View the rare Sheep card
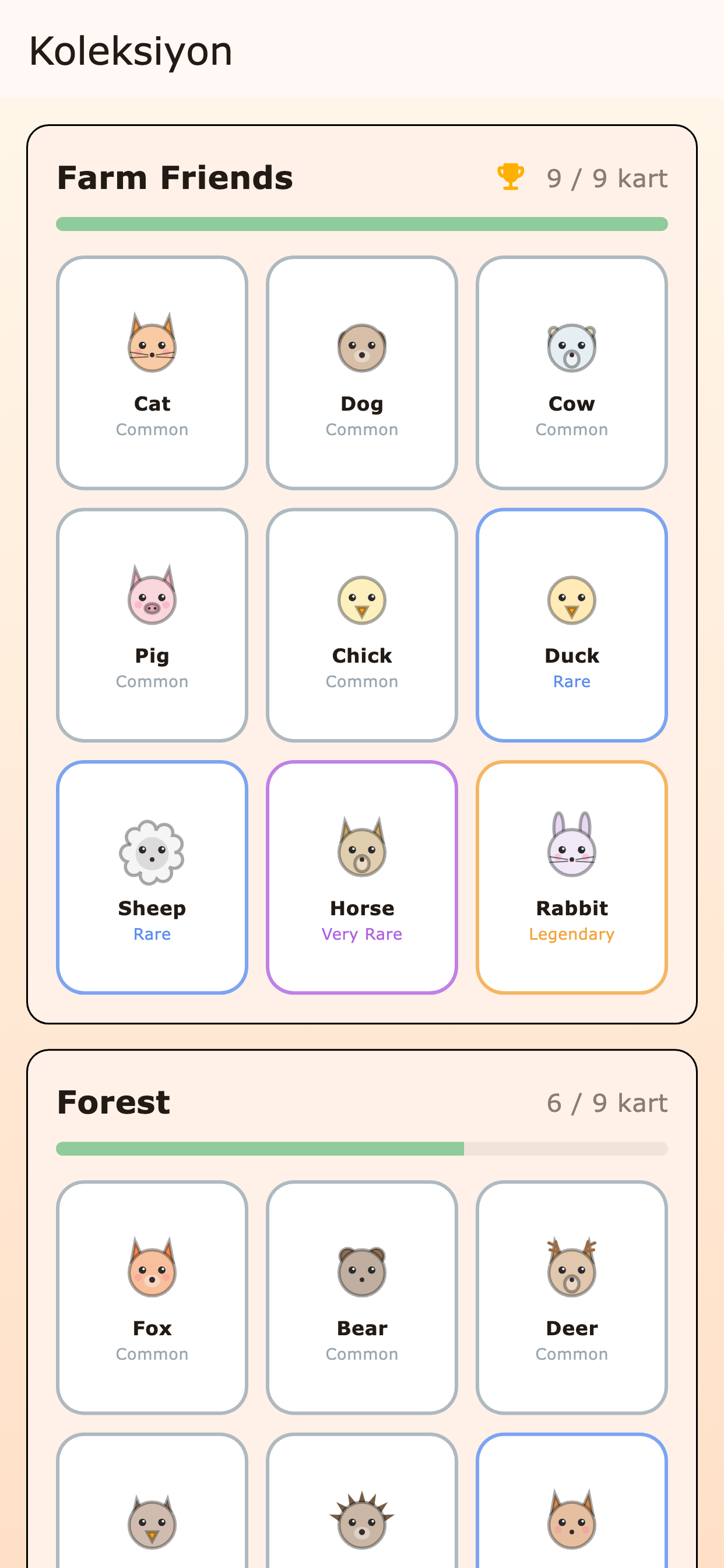 152,877
